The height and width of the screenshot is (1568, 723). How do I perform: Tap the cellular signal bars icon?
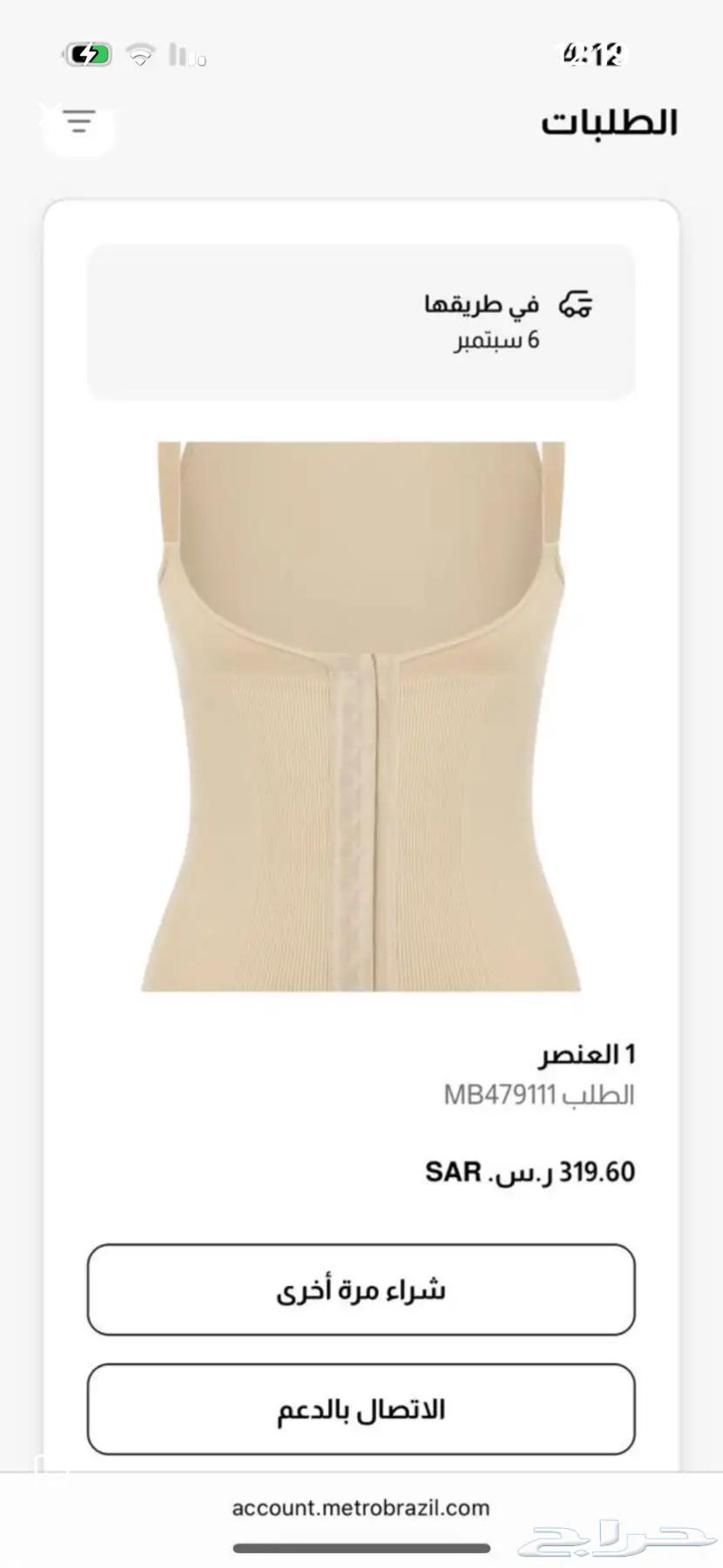pos(186,55)
